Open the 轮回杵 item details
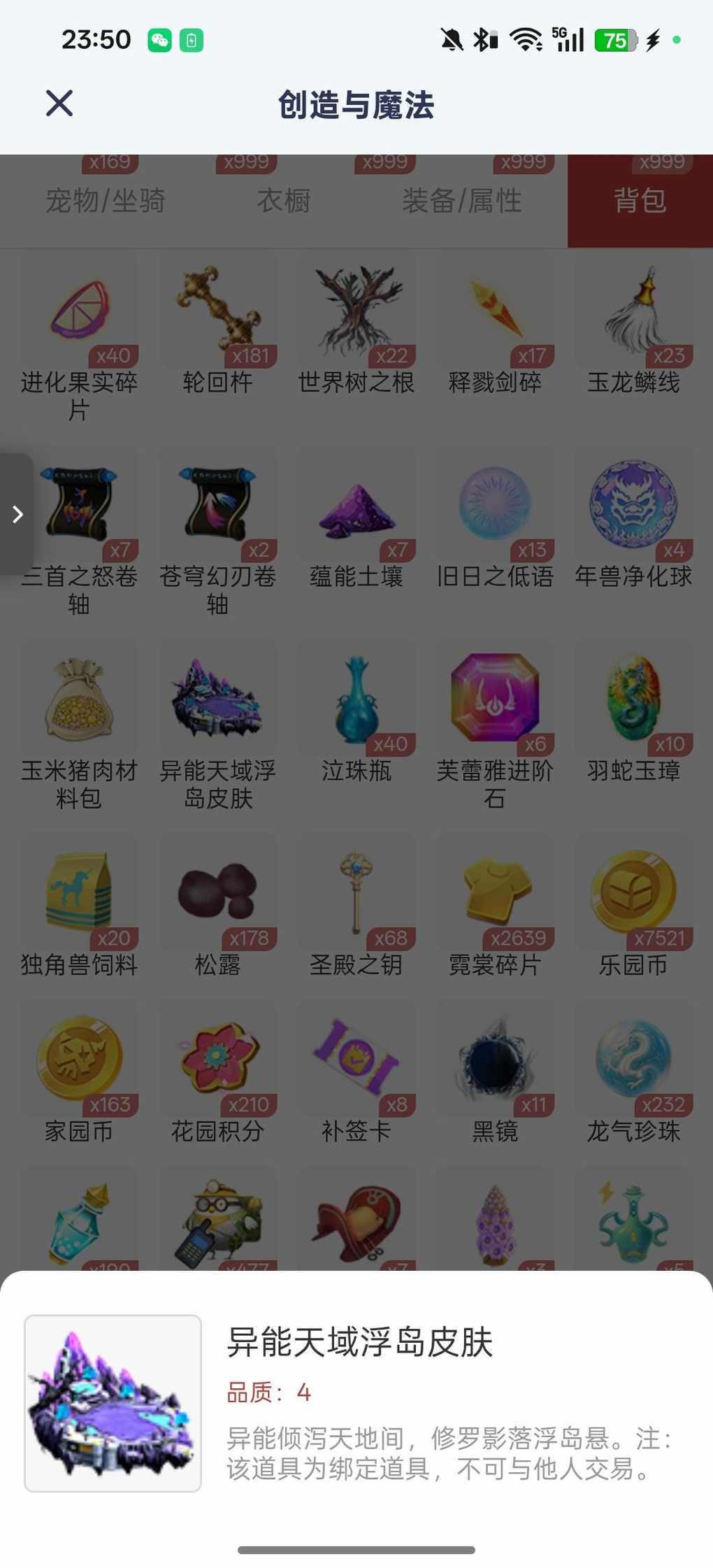This screenshot has width=713, height=1568. tap(217, 311)
